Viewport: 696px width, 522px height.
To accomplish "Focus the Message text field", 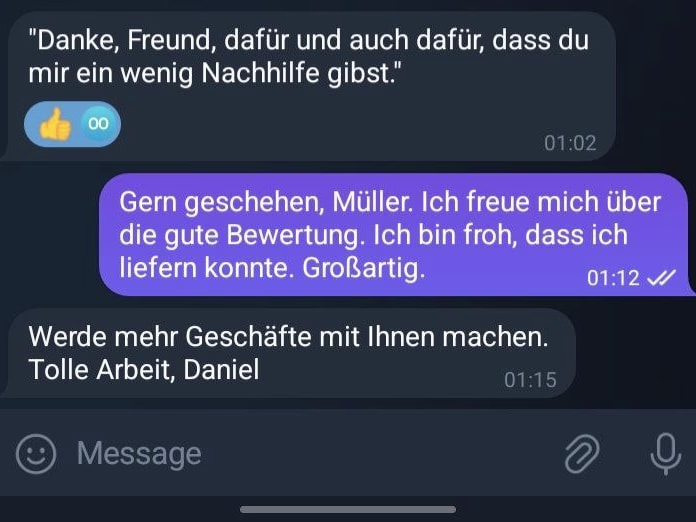I will pyautogui.click(x=300, y=454).
